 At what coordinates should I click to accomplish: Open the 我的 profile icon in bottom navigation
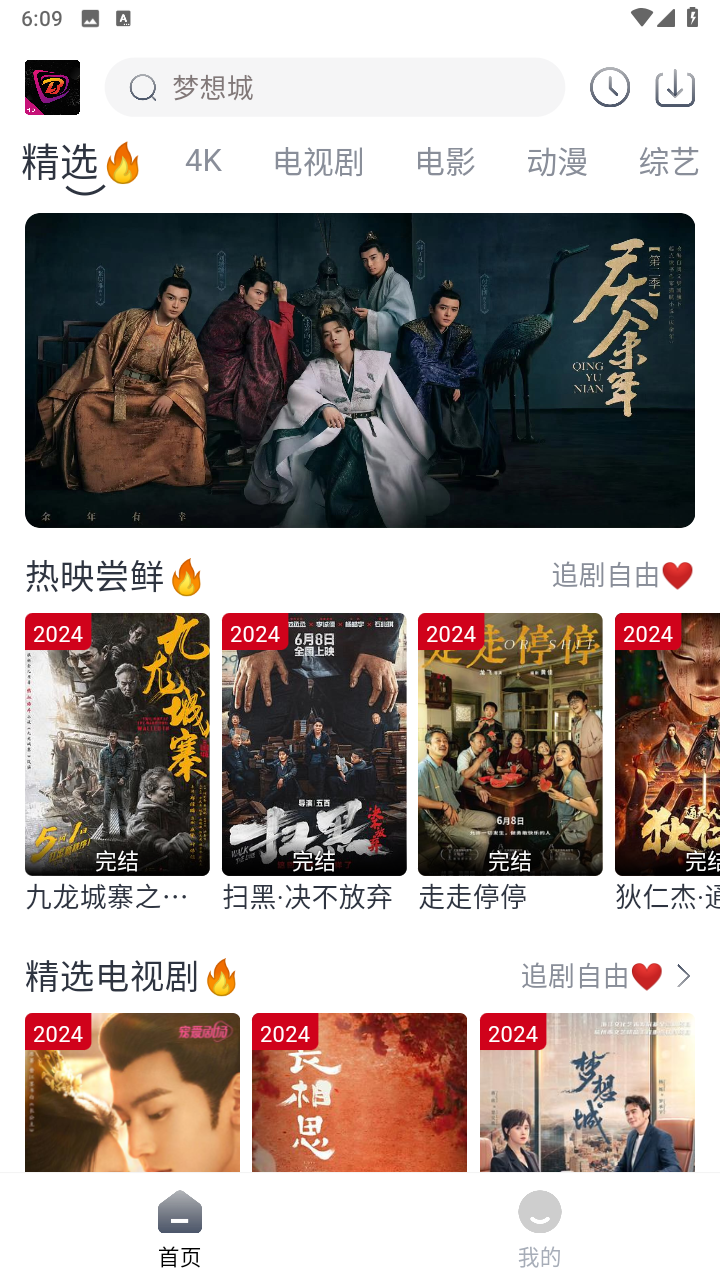click(x=540, y=1212)
